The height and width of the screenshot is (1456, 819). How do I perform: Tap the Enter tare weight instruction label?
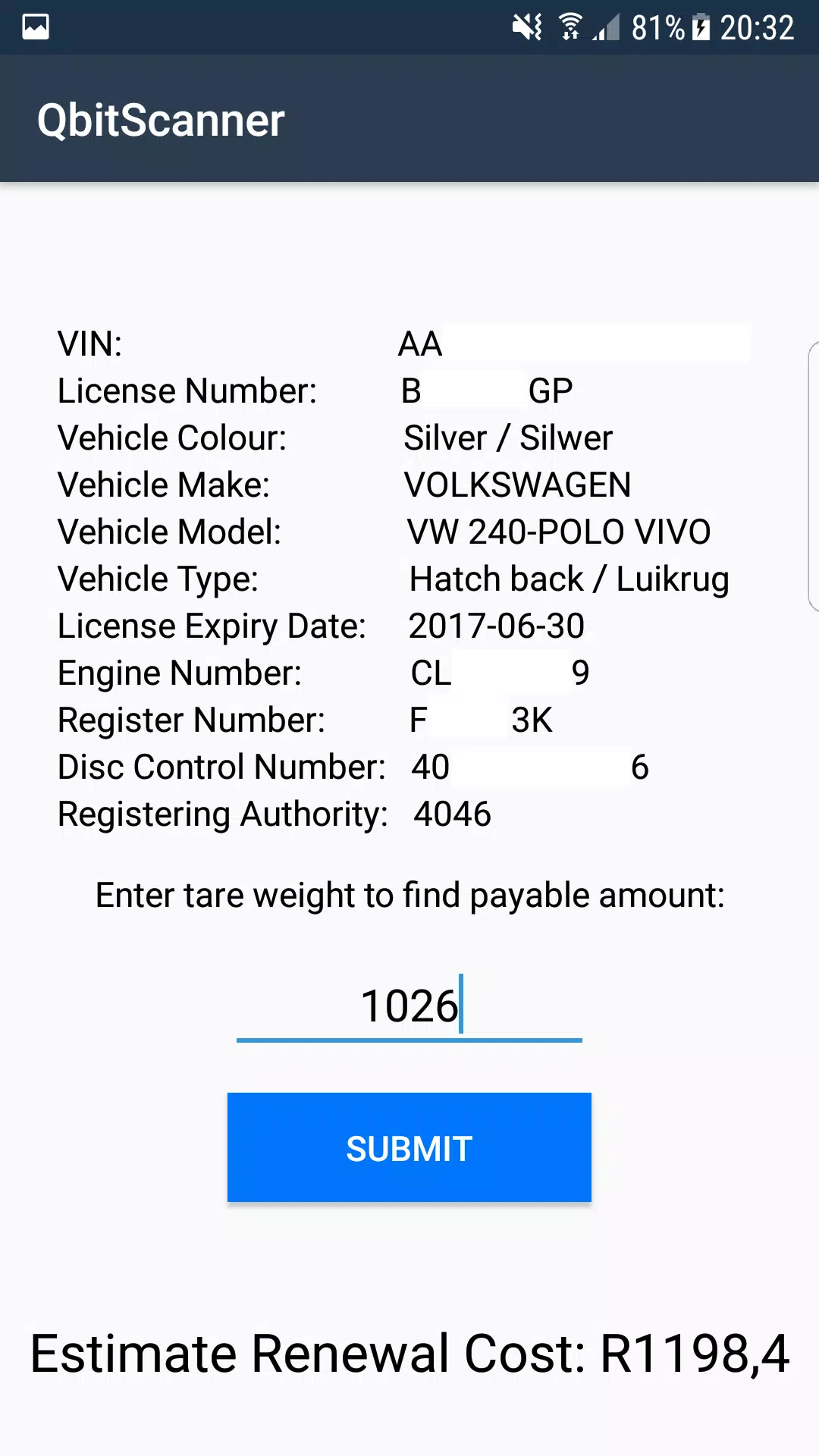click(x=409, y=895)
